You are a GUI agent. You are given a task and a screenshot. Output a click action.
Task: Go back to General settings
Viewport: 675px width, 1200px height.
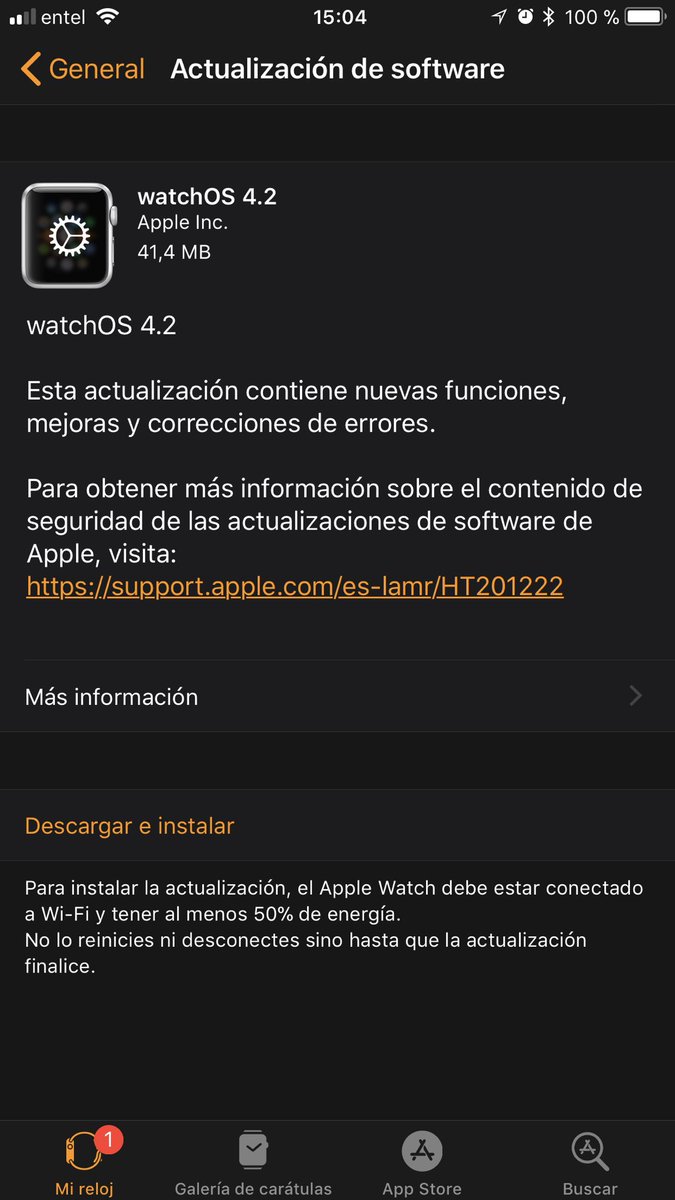(x=83, y=69)
